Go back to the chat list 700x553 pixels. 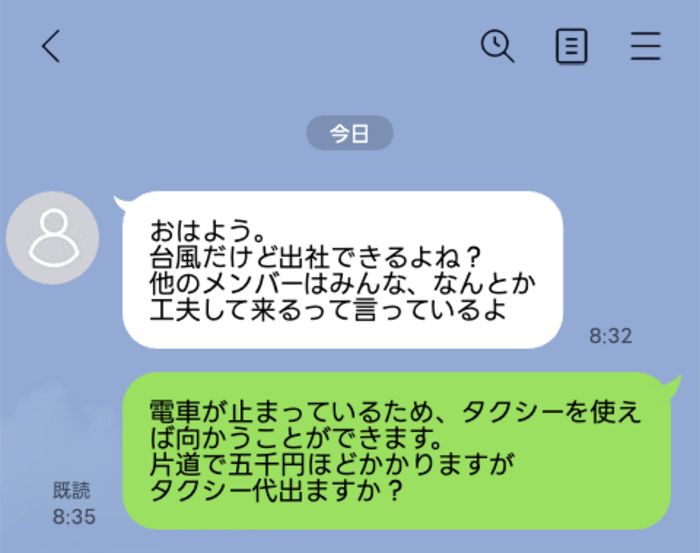click(x=51, y=47)
